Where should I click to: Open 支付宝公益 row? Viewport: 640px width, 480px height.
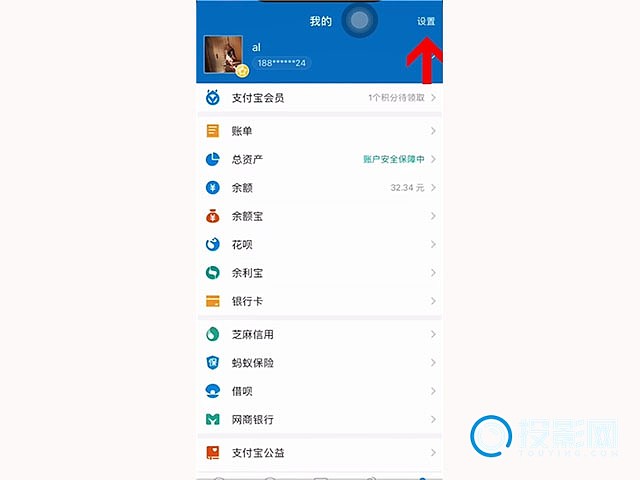coord(320,452)
